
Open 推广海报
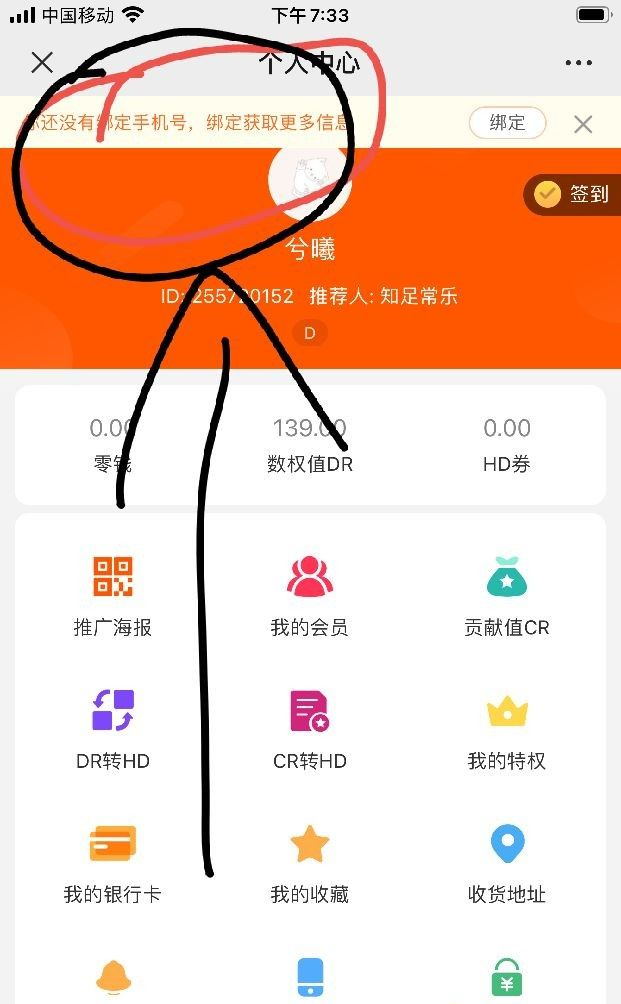coord(113,596)
